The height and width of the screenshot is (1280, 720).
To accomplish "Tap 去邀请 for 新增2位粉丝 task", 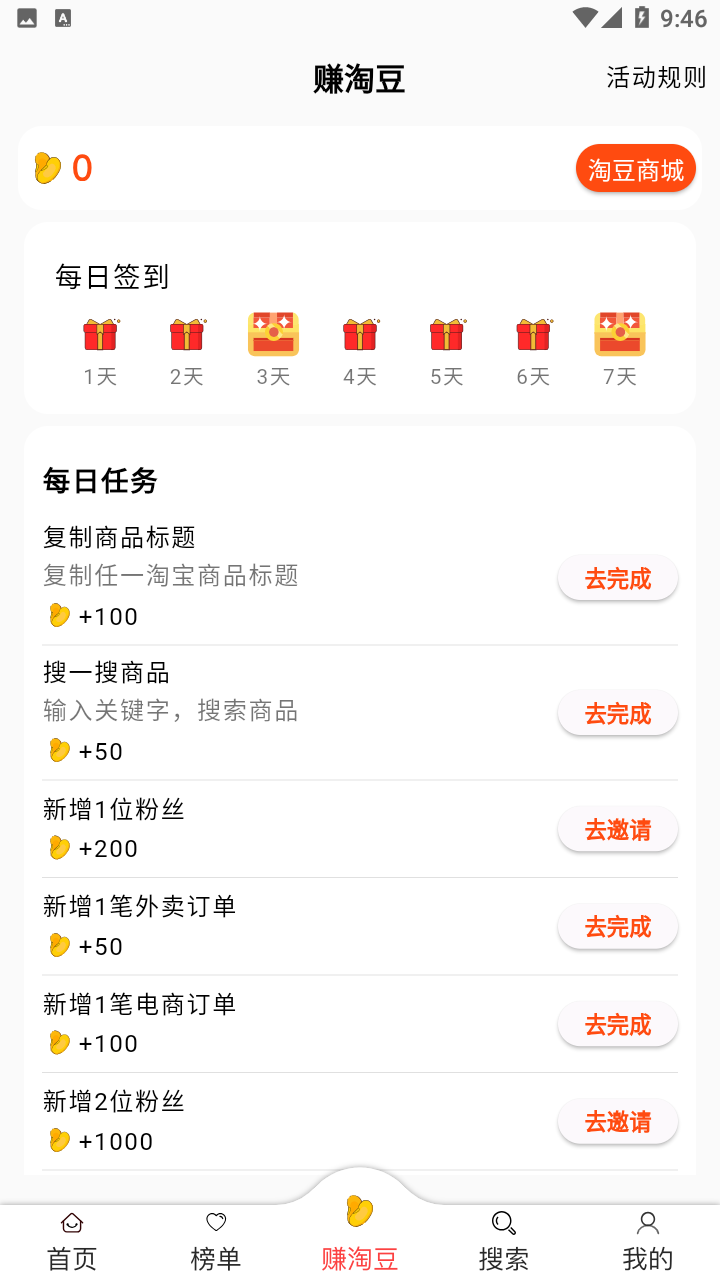I will point(617,1122).
